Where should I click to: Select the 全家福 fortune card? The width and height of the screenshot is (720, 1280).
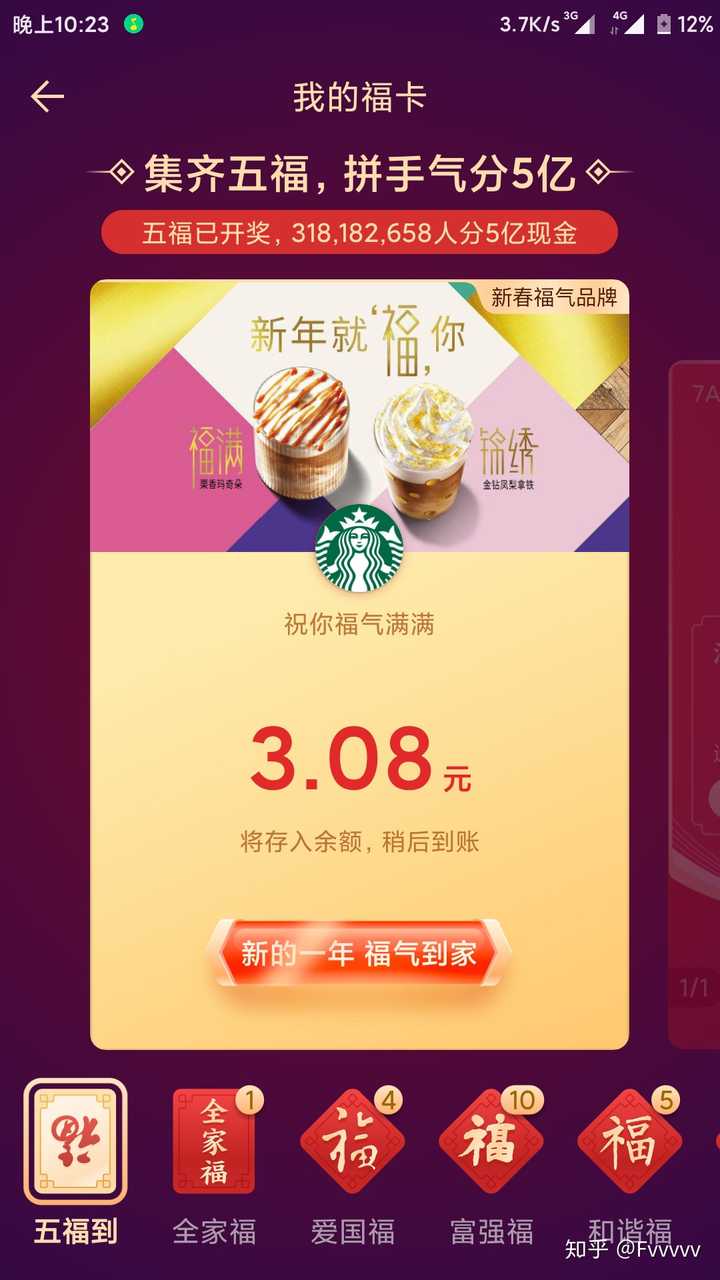point(213,1140)
